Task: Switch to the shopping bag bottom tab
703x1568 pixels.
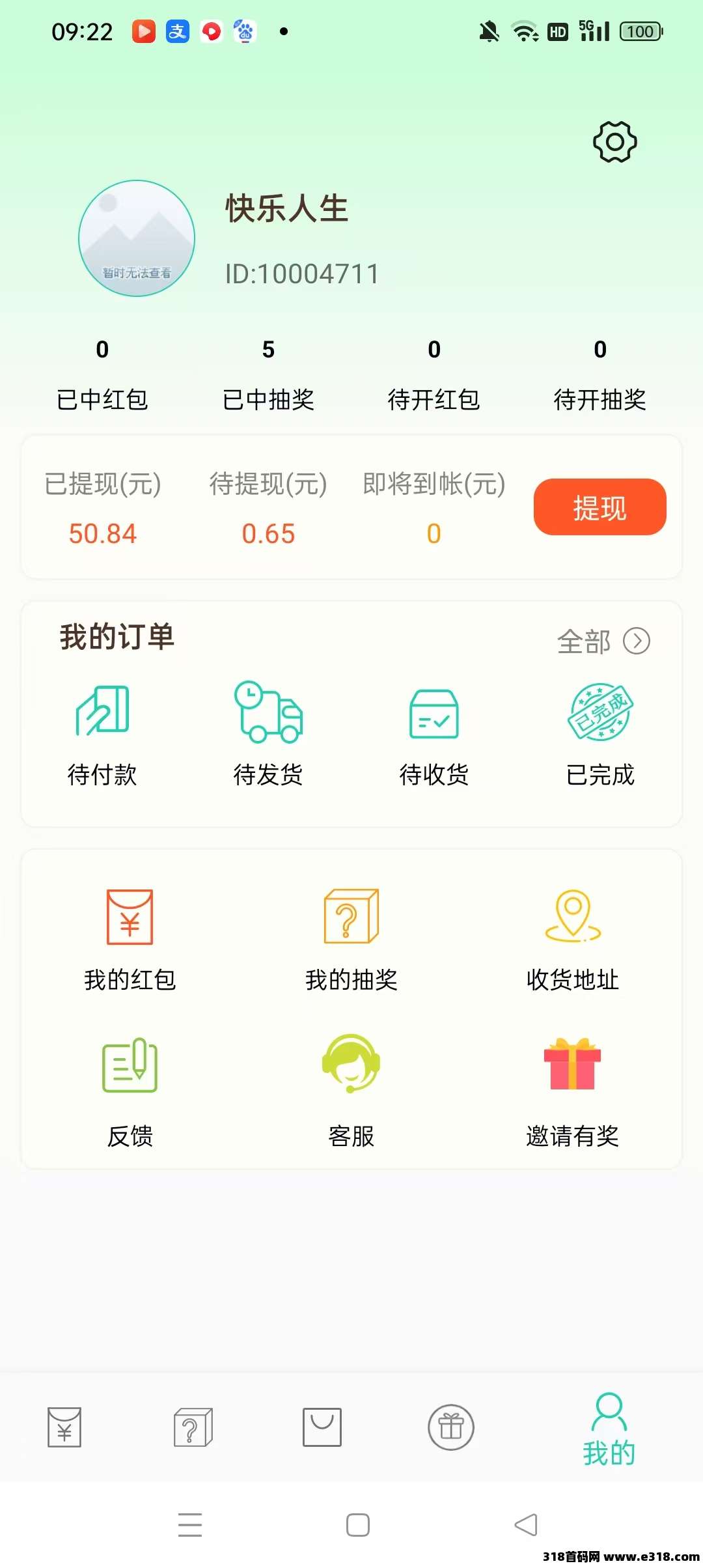Action: (x=322, y=1427)
